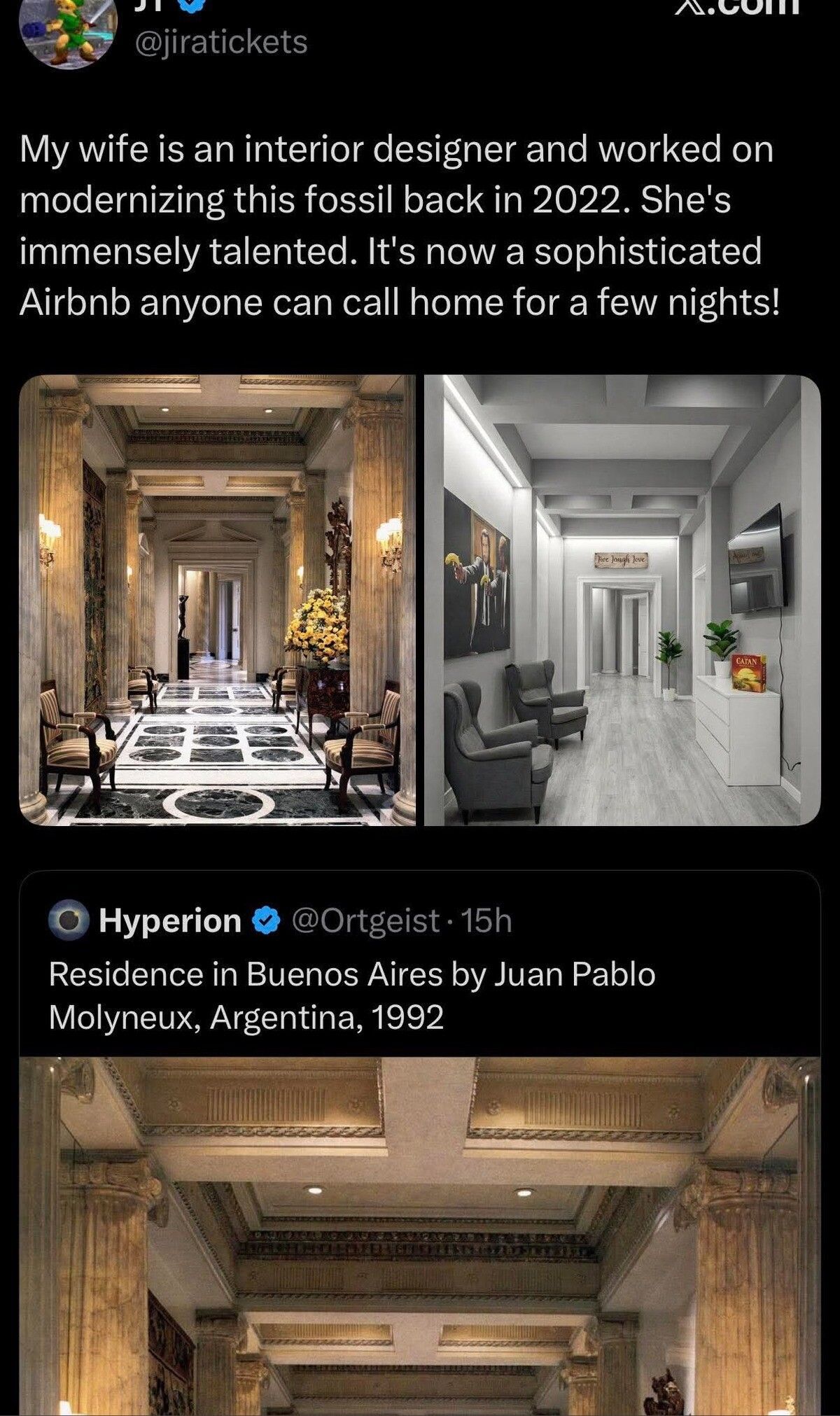Open the classical marble hallway photo
Image resolution: width=840 pixels, height=1416 pixels.
pos(217,600)
